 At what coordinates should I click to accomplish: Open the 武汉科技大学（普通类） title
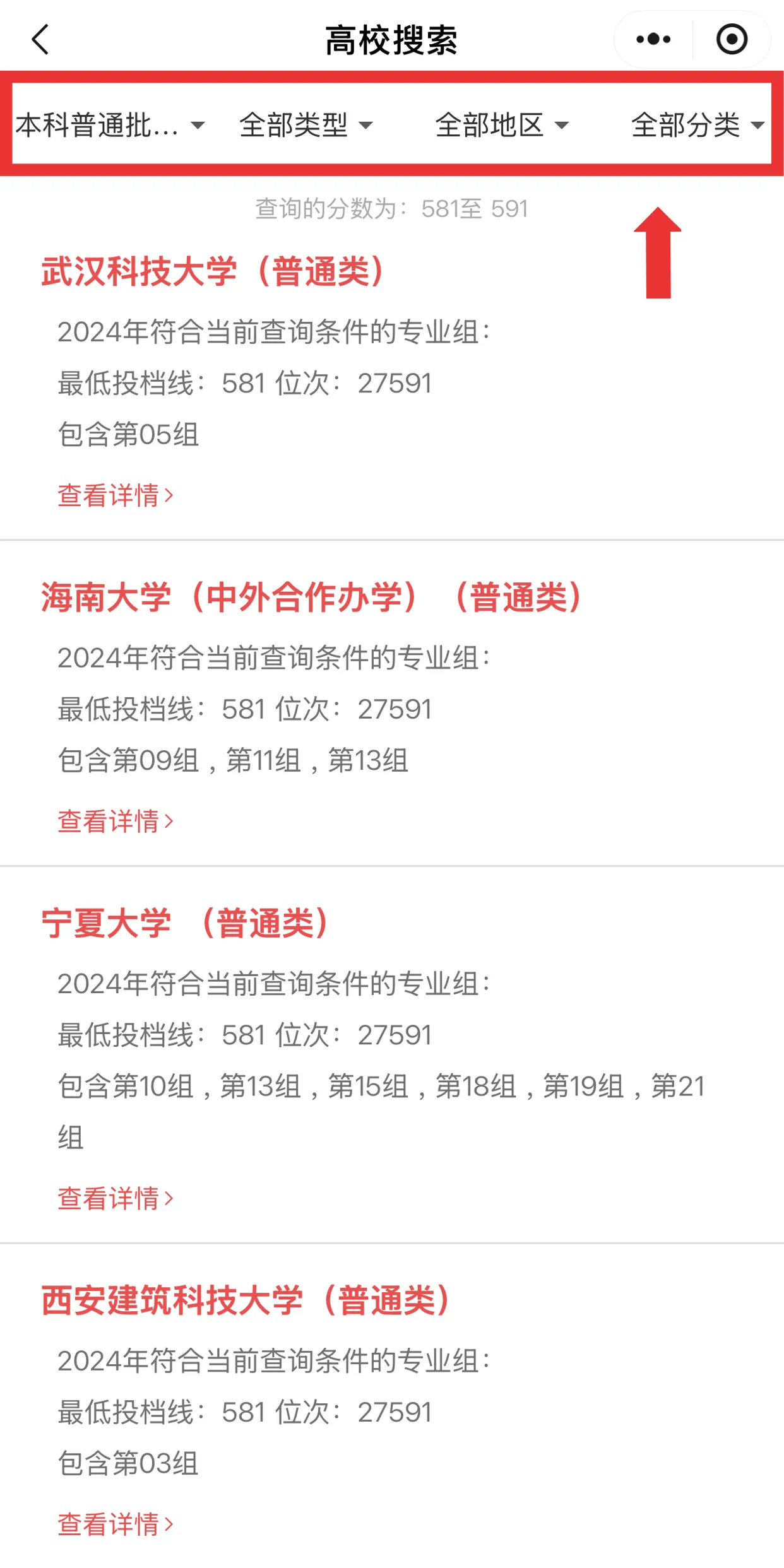click(213, 272)
